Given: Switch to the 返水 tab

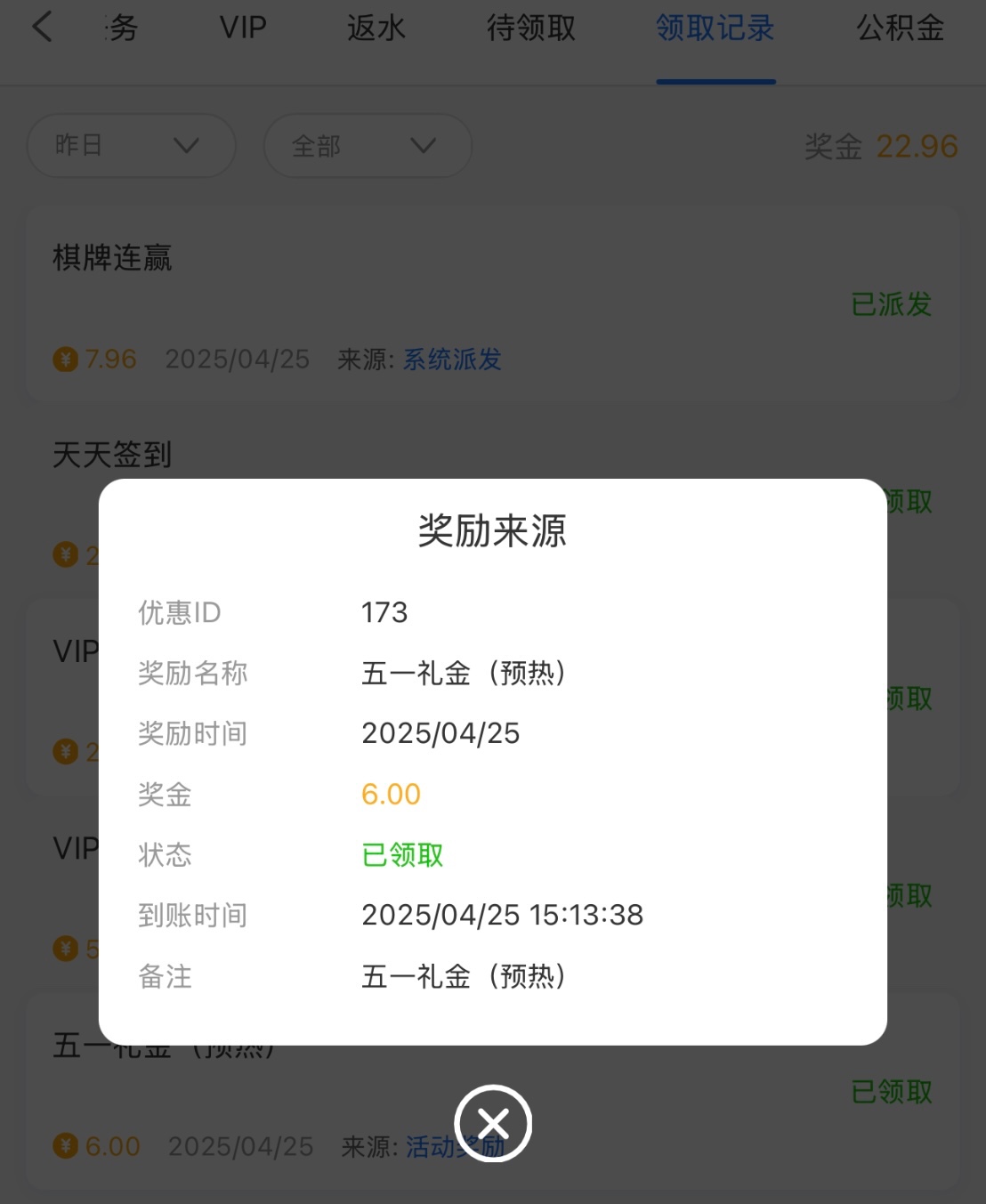Looking at the screenshot, I should (x=376, y=28).
